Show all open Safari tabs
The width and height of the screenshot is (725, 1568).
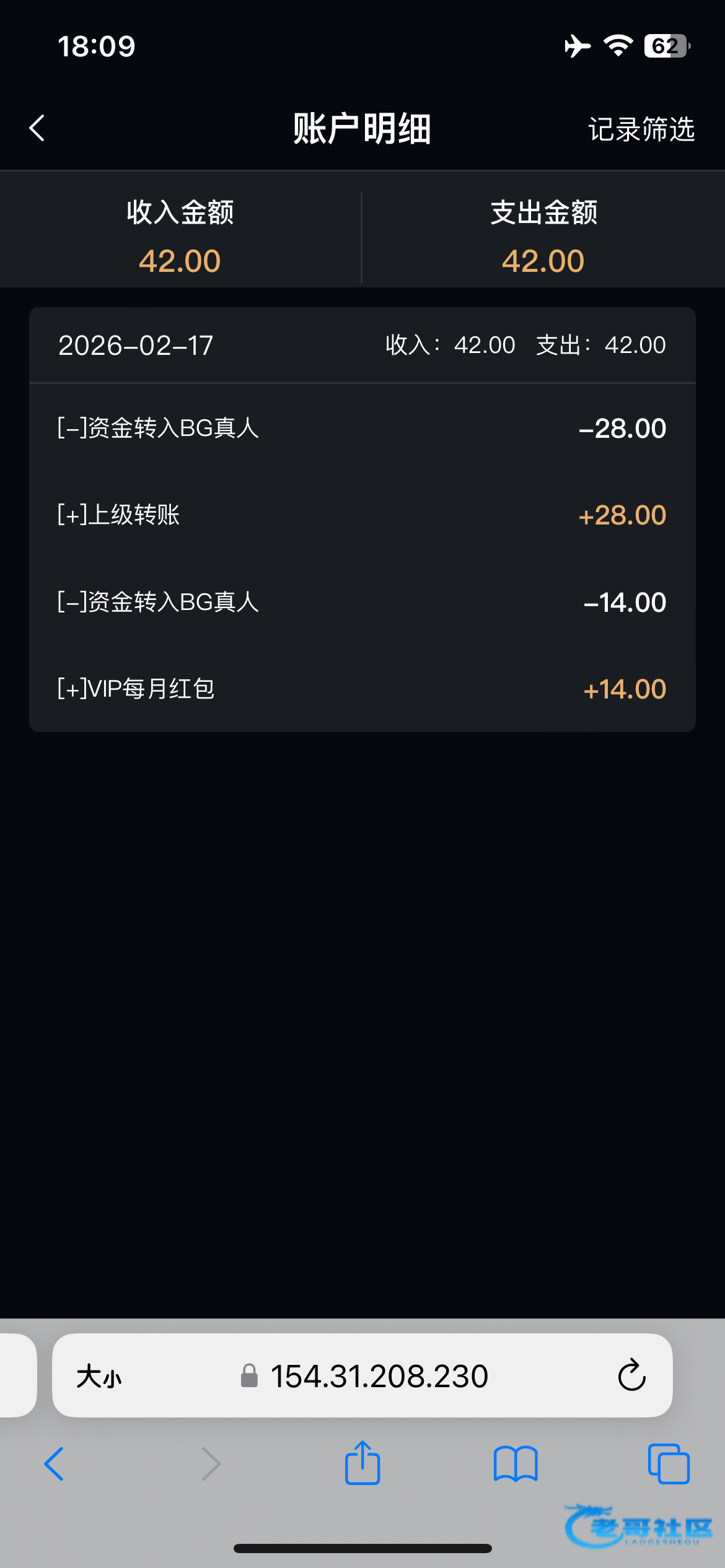click(x=668, y=1464)
